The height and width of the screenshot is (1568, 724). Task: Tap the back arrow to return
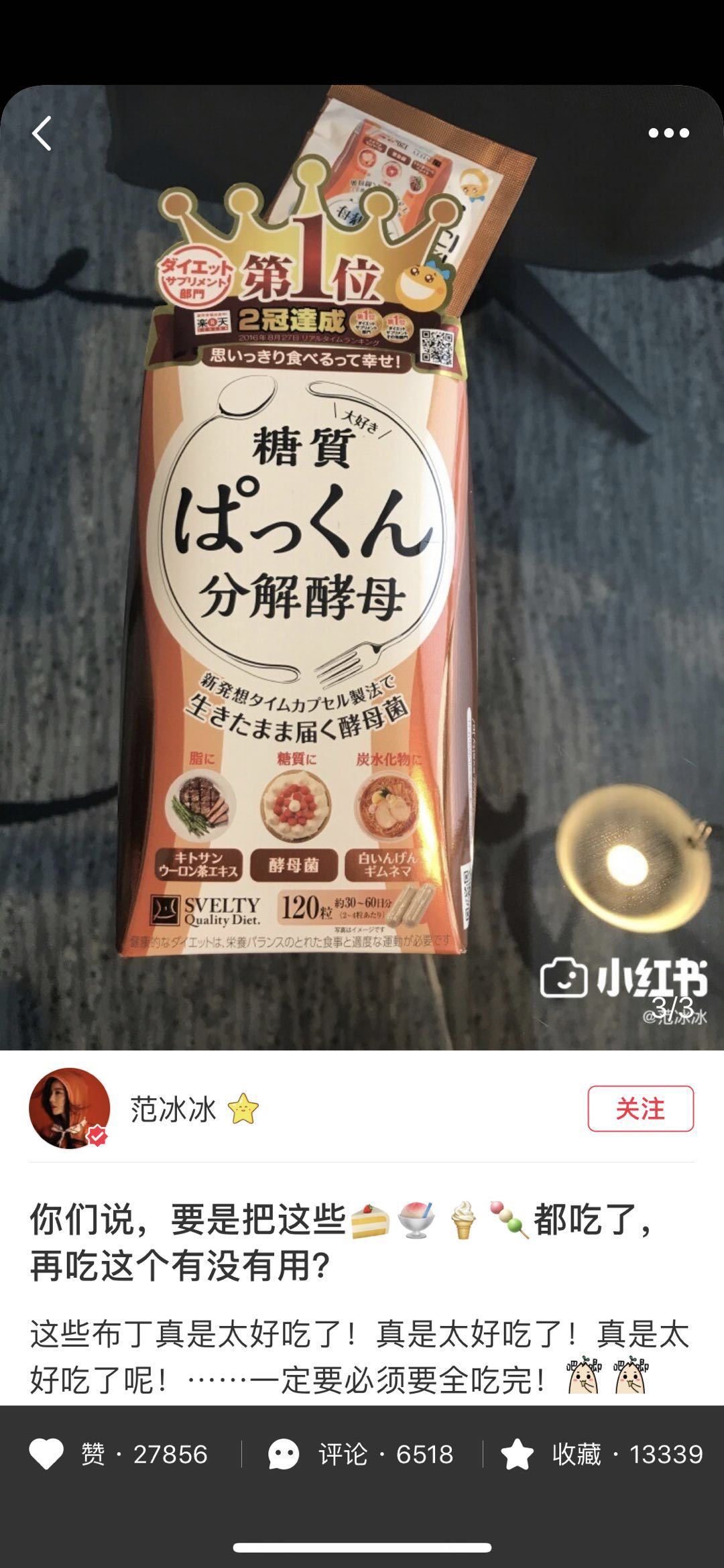coord(43,134)
